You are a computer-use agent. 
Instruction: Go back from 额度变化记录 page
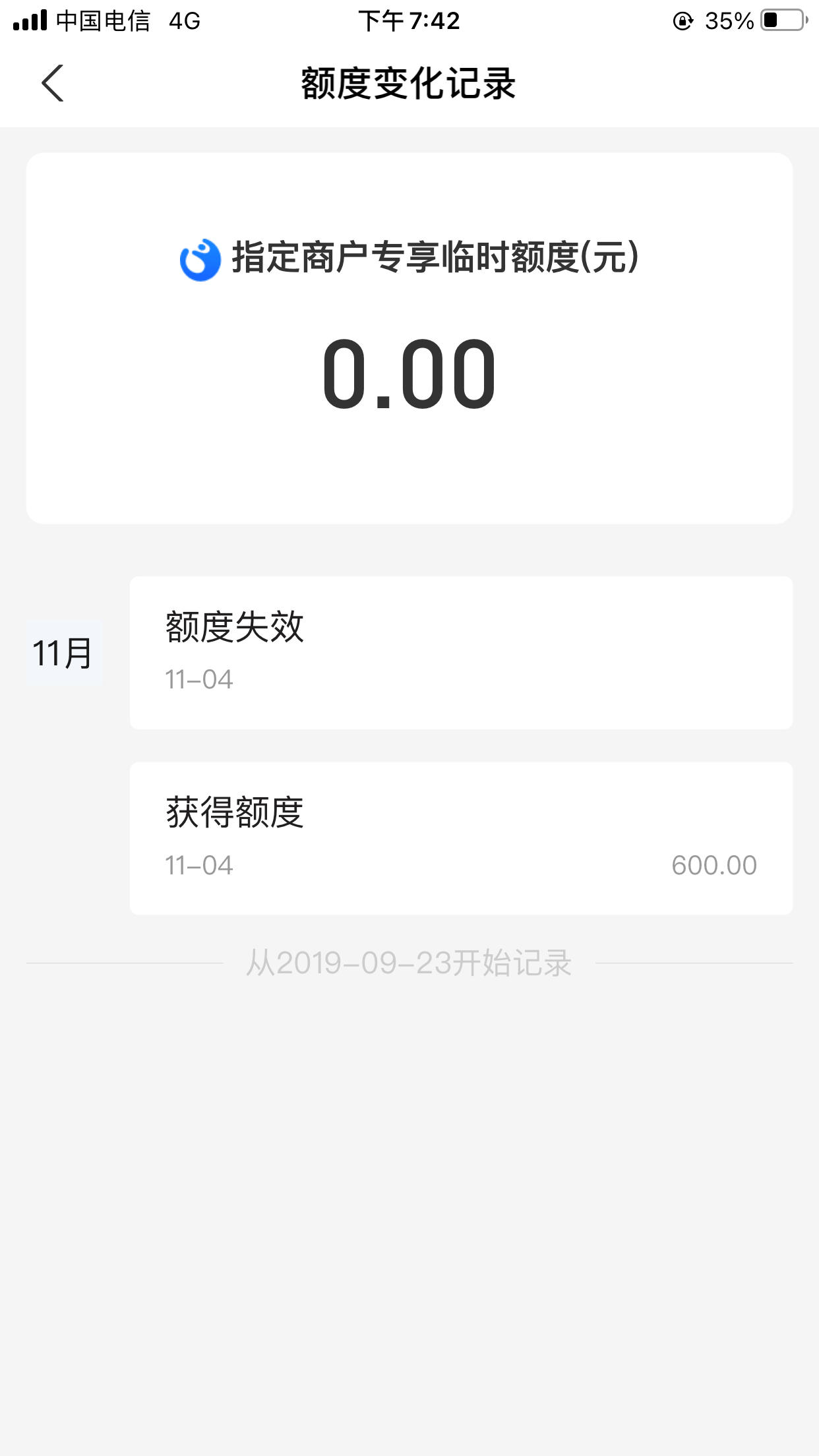[x=53, y=83]
